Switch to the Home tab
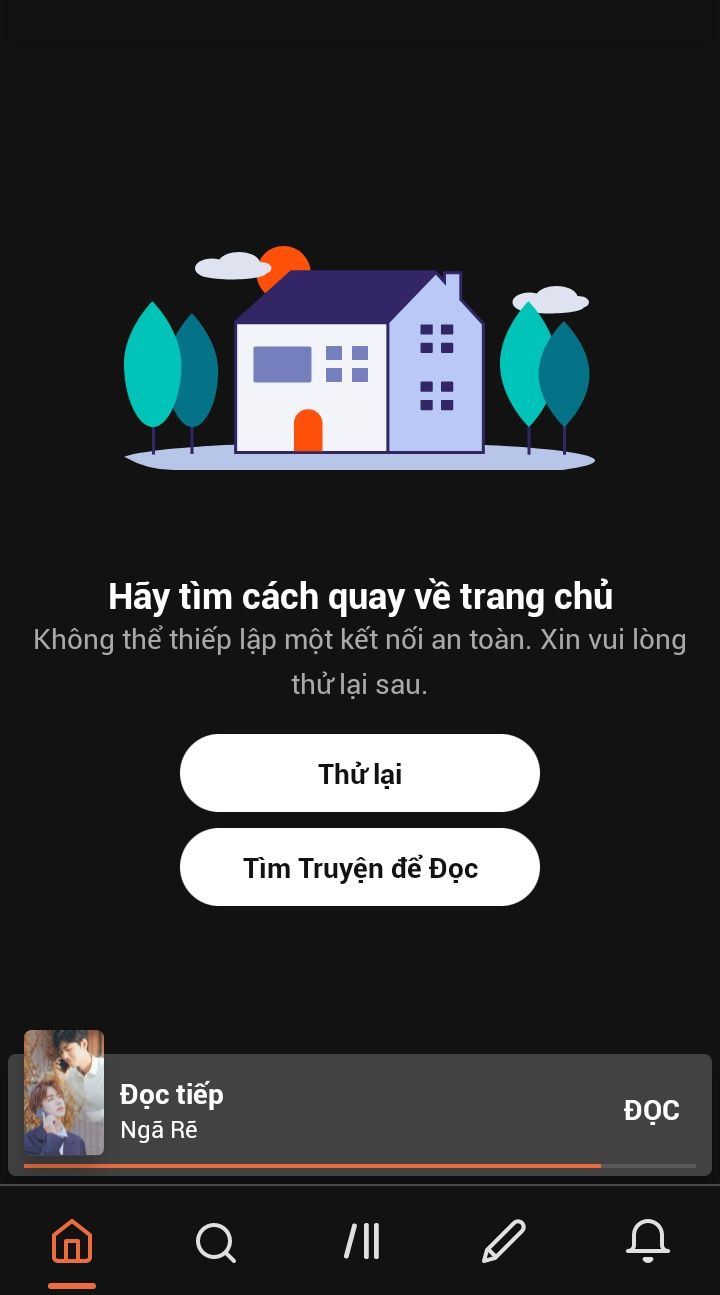The image size is (720, 1295). pos(72,1242)
